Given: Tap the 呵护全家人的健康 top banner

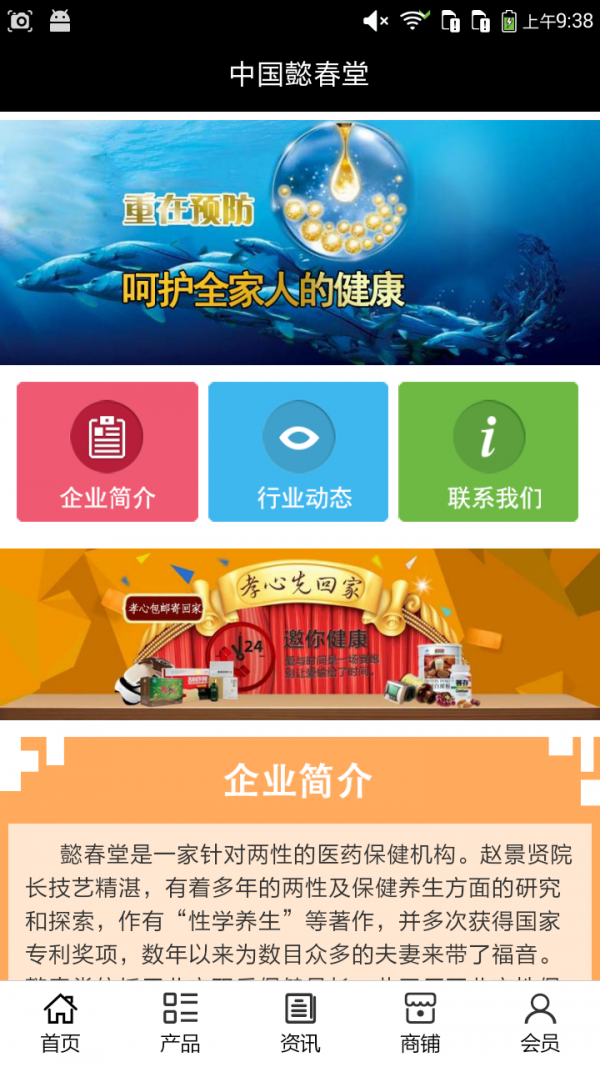Looking at the screenshot, I should (300, 242).
